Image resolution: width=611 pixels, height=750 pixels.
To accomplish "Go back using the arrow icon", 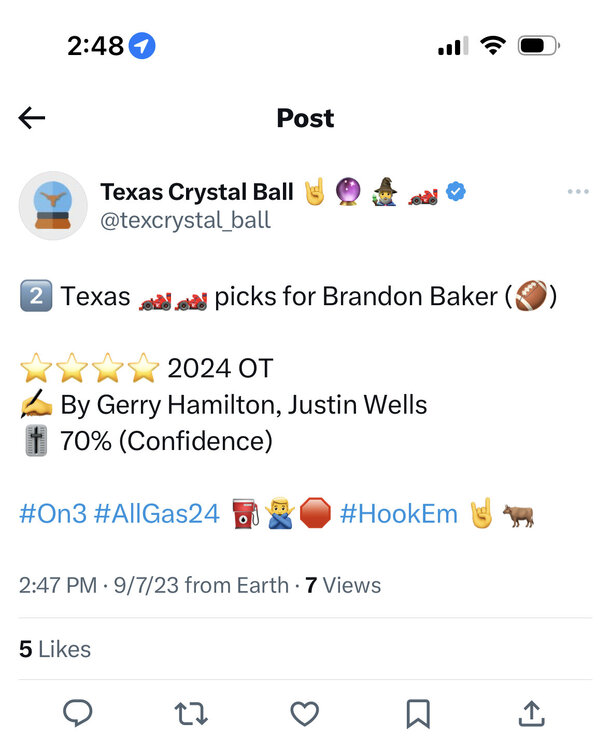I will pyautogui.click(x=32, y=118).
